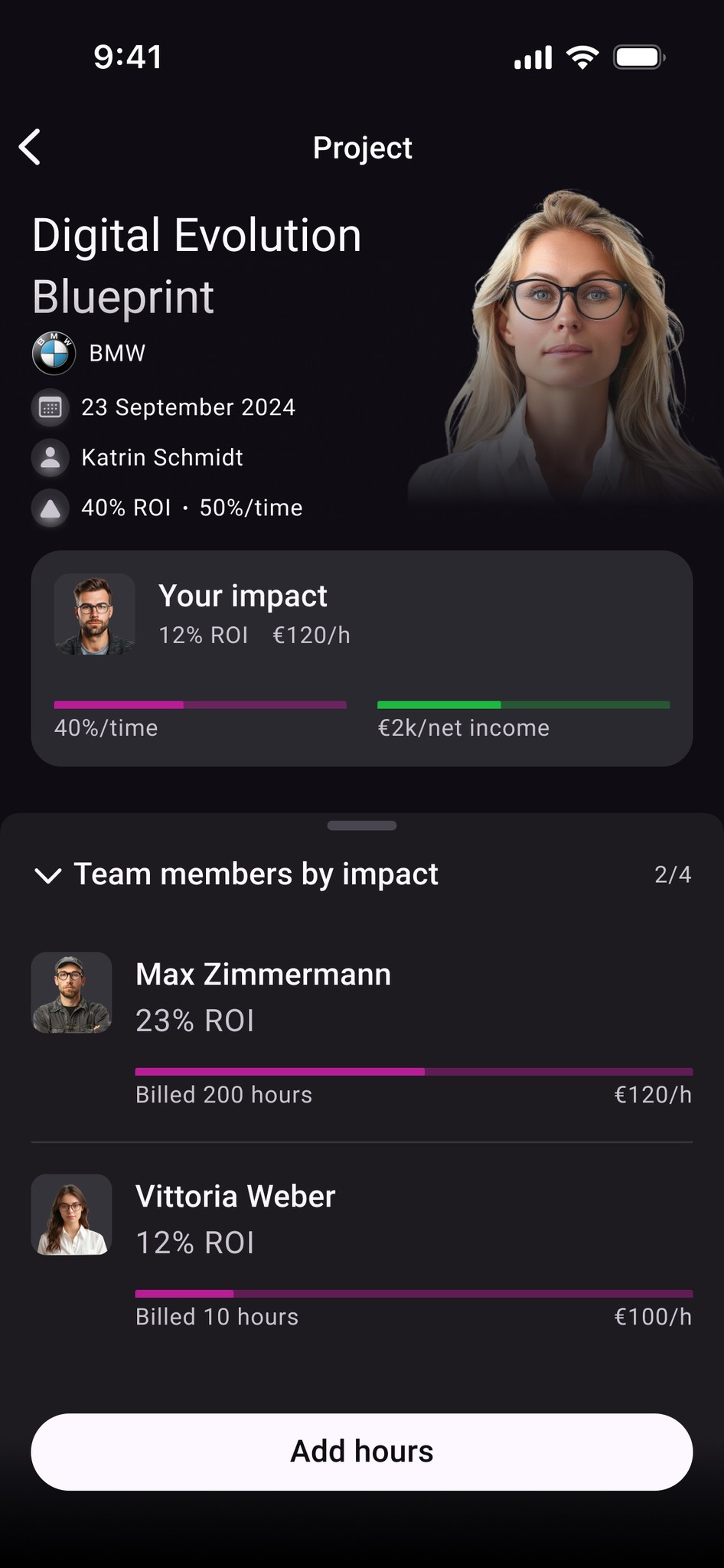Open the Your impact card

click(x=362, y=658)
